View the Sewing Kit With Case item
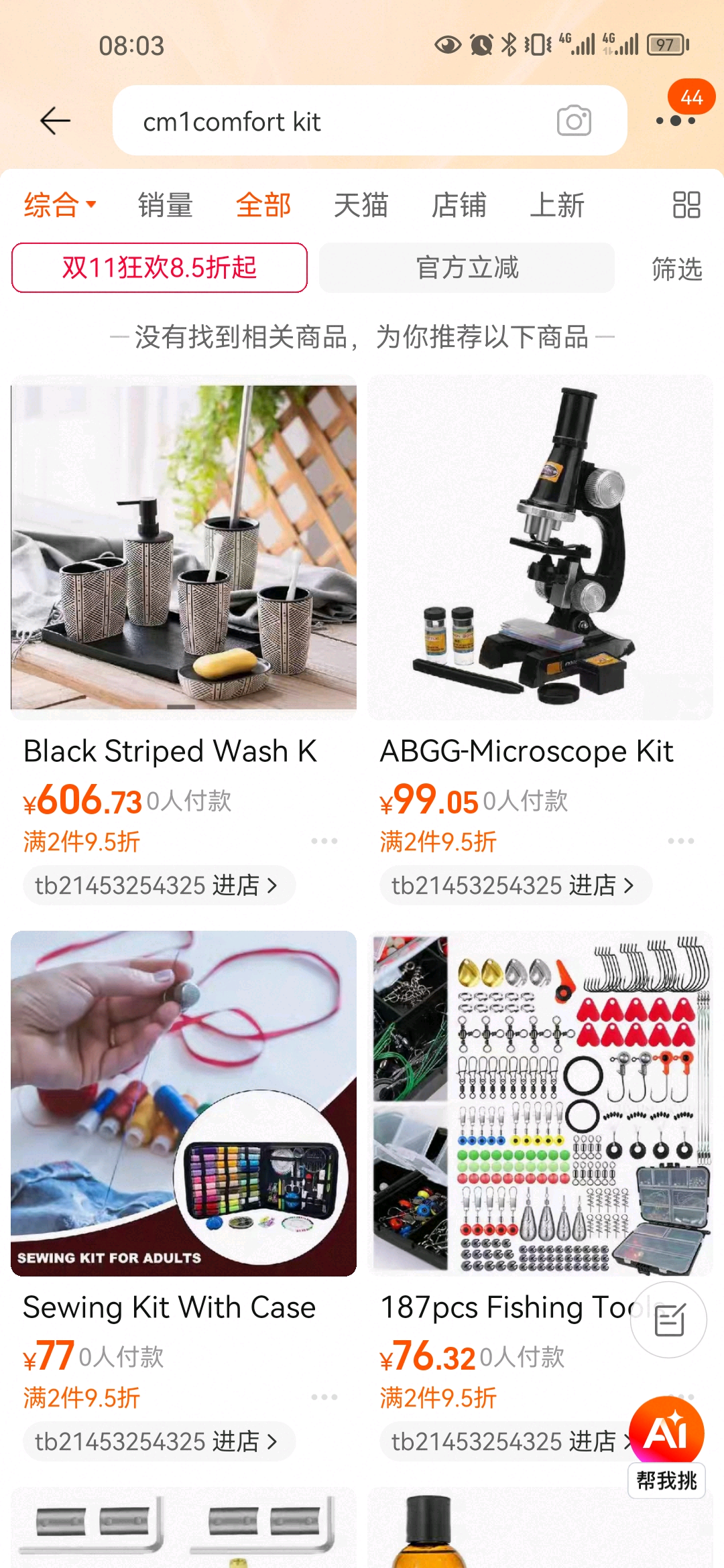This screenshot has width=724, height=1568. [184, 1103]
